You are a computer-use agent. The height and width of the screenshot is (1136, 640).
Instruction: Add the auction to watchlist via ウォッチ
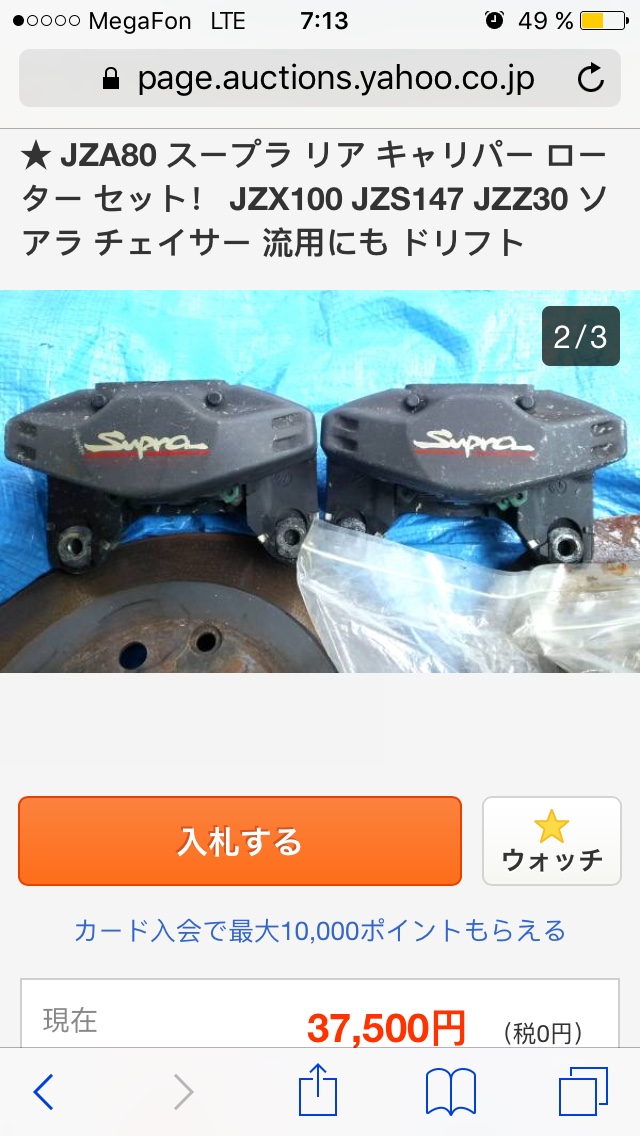[x=551, y=841]
